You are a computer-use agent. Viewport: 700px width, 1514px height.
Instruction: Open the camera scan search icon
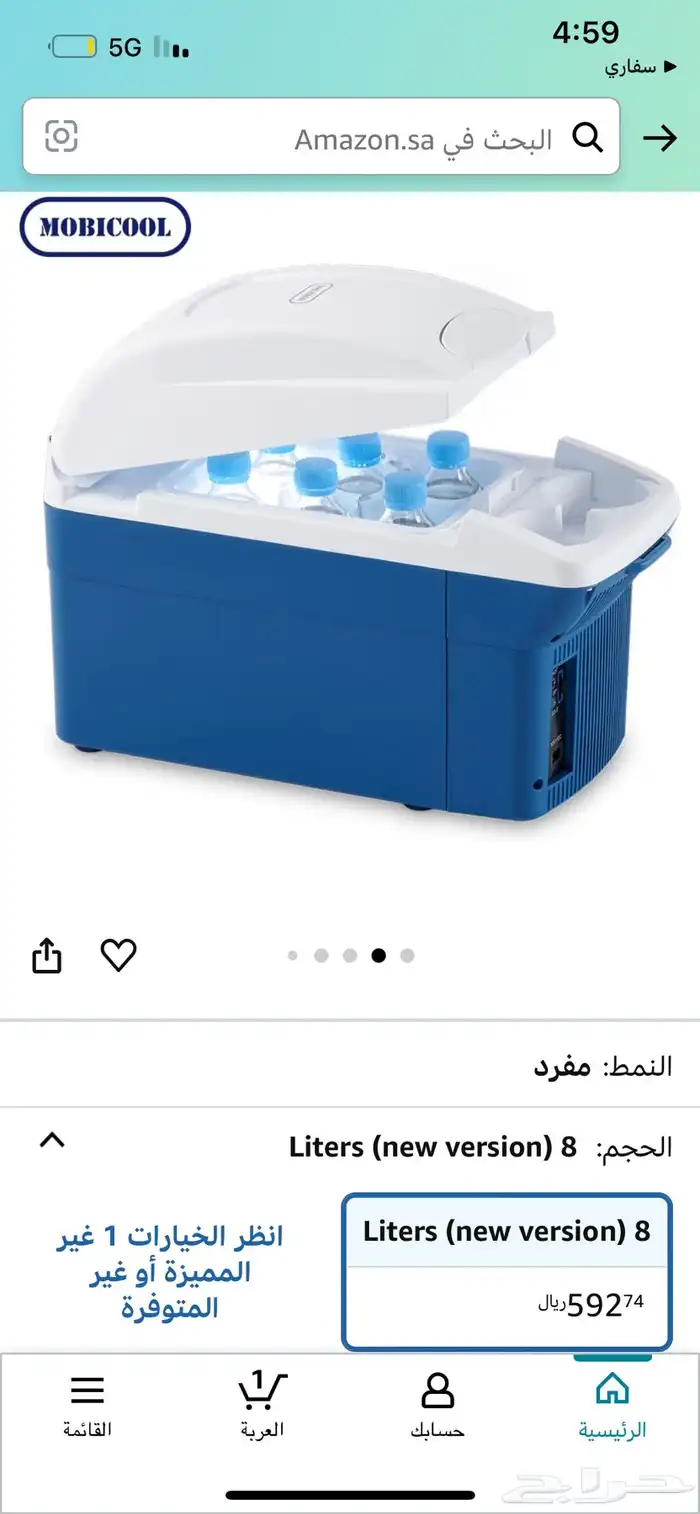tap(61, 137)
